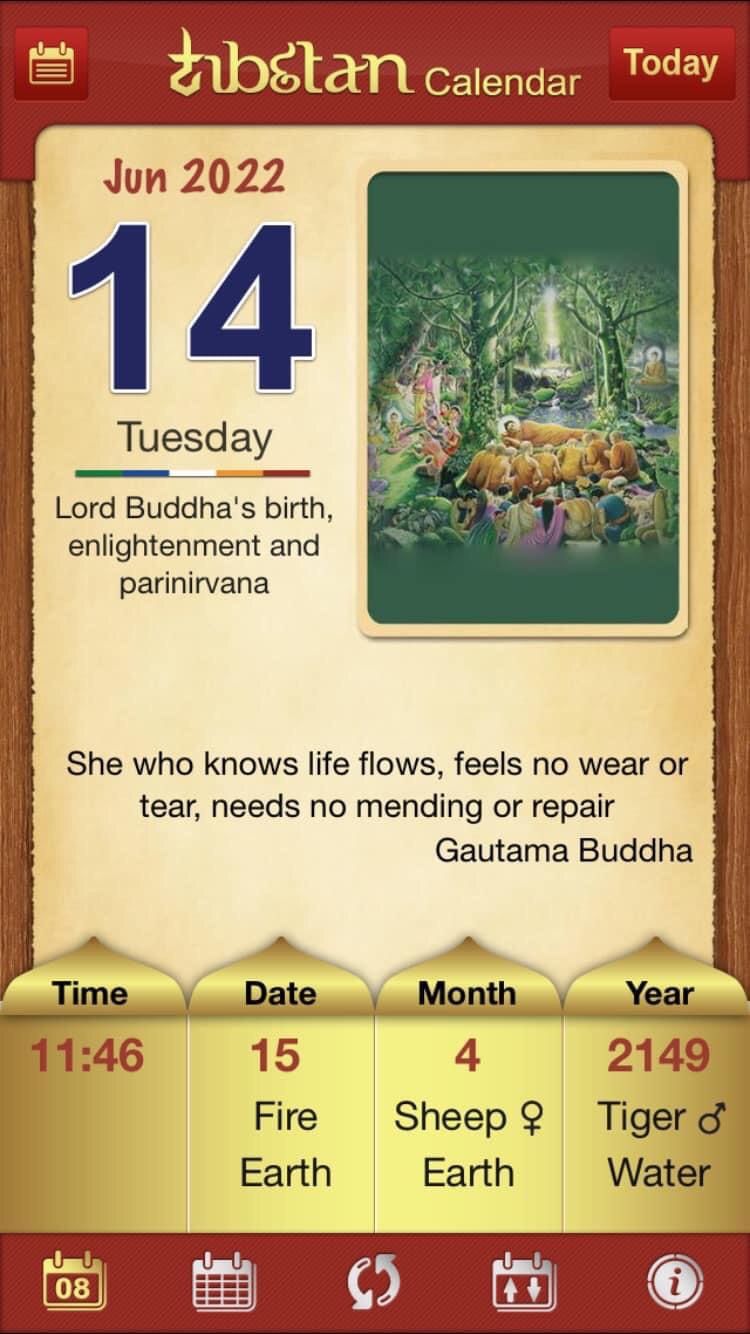Open the month grid calendar tab
Image resolution: width=750 pixels, height=1334 pixels.
[224, 1282]
